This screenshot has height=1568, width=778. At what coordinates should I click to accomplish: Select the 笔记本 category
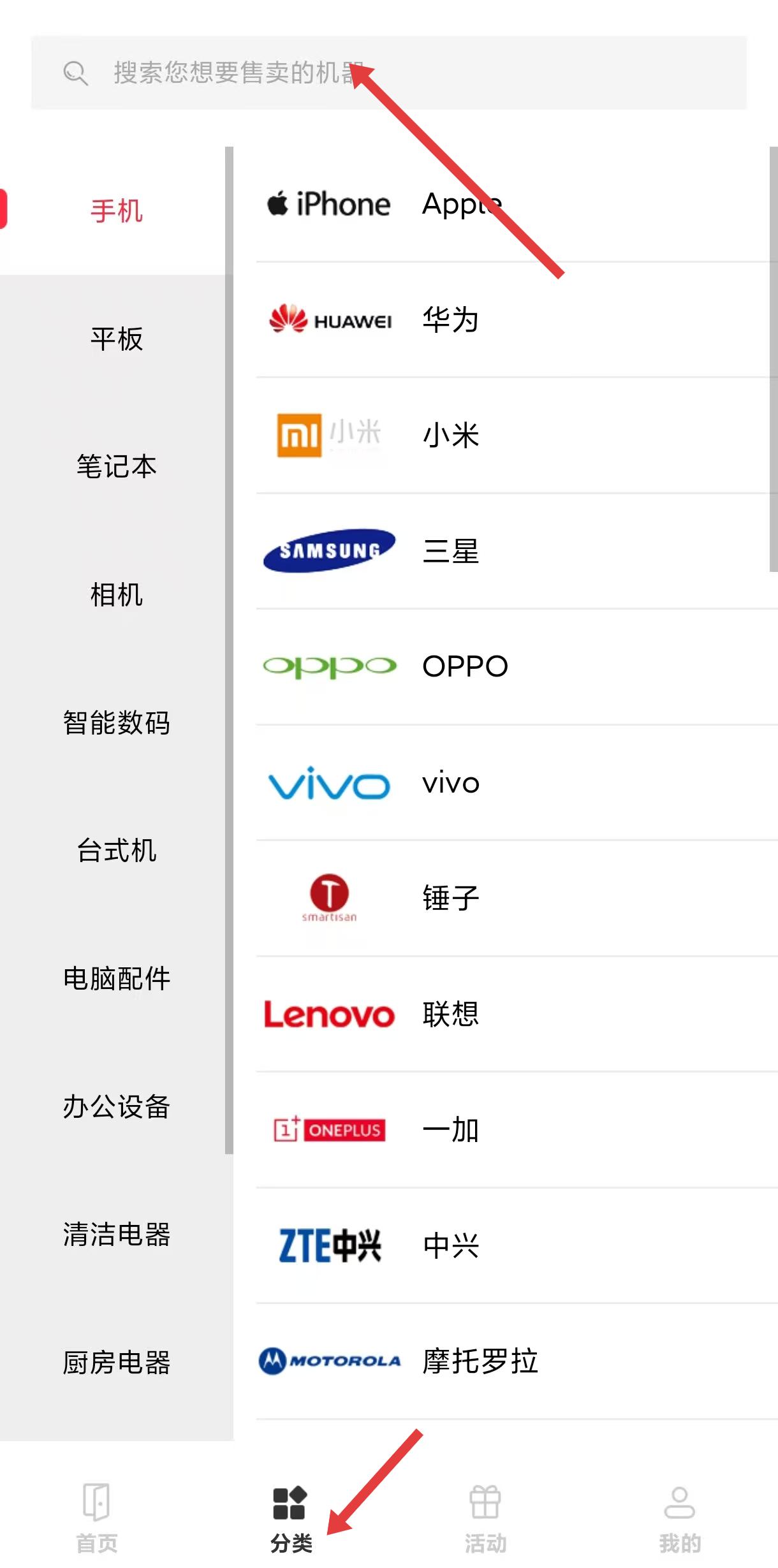point(116,467)
